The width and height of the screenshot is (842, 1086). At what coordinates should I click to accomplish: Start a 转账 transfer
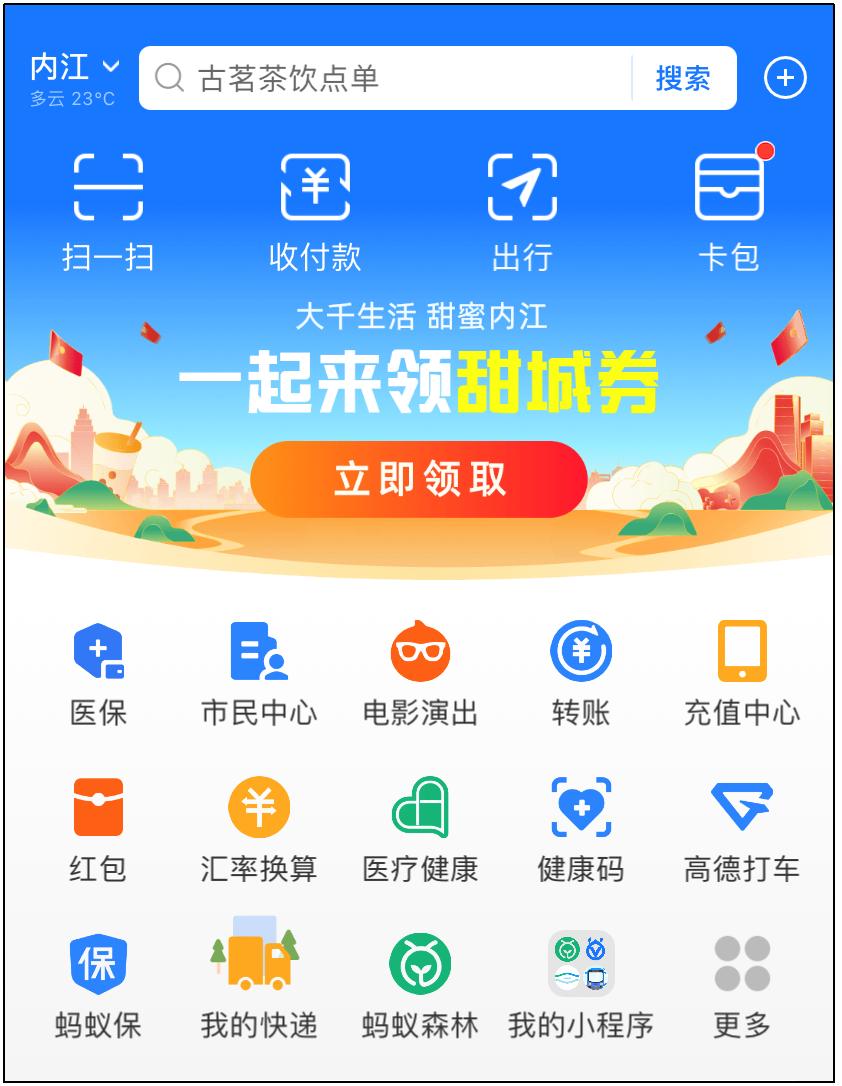581,672
